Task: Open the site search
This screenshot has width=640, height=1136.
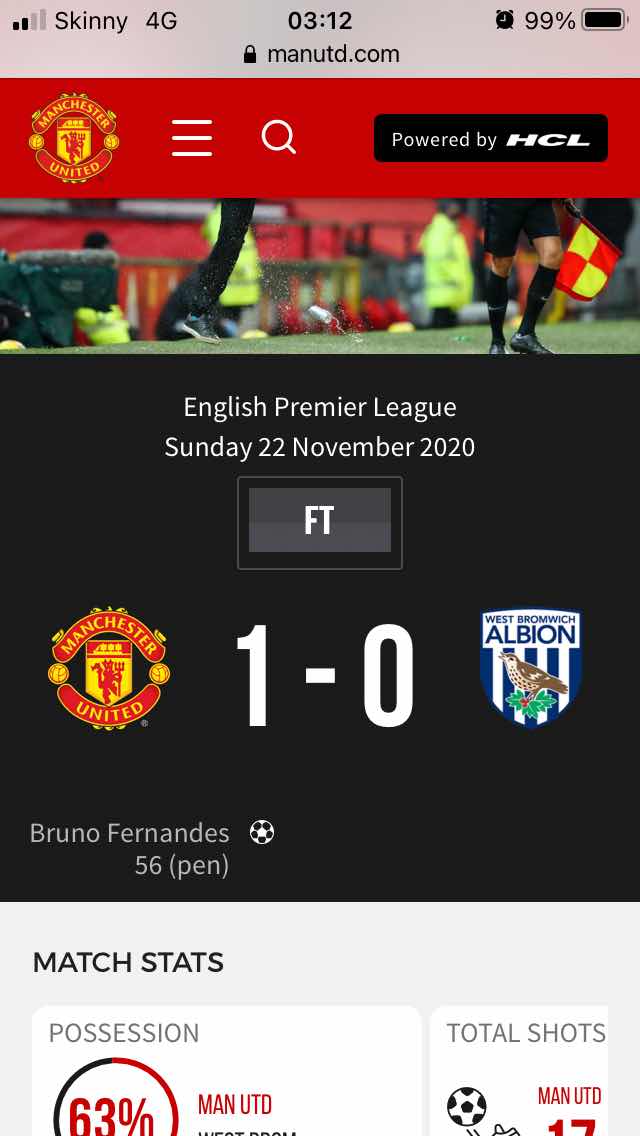Action: tap(279, 137)
